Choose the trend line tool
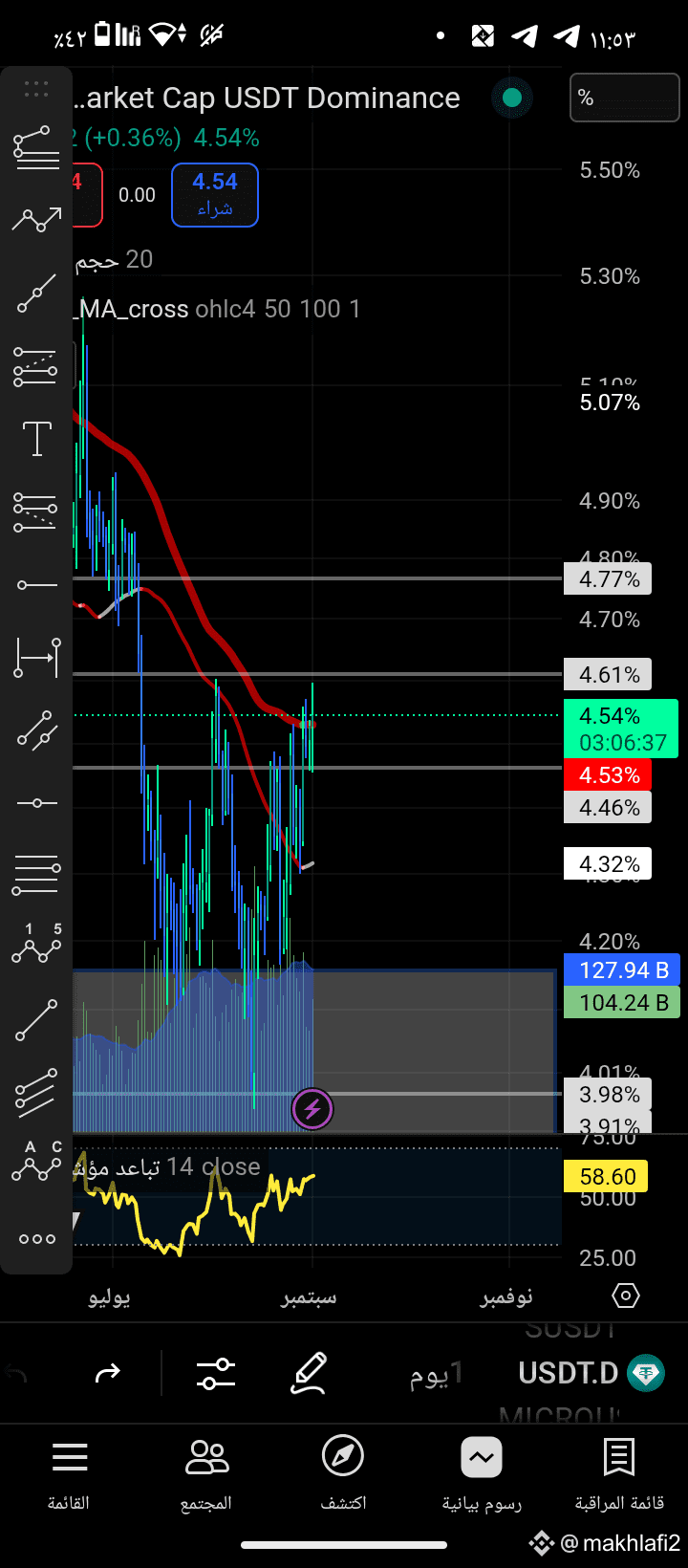The width and height of the screenshot is (688, 1568). (x=36, y=293)
